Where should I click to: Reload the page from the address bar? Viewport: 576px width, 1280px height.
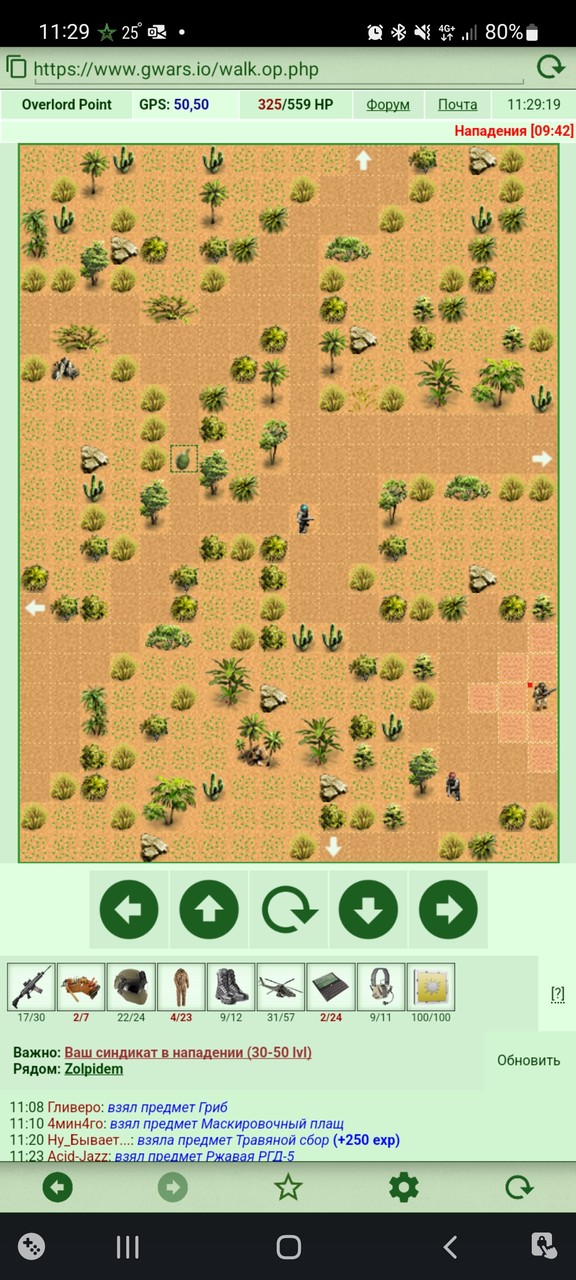(x=550, y=67)
